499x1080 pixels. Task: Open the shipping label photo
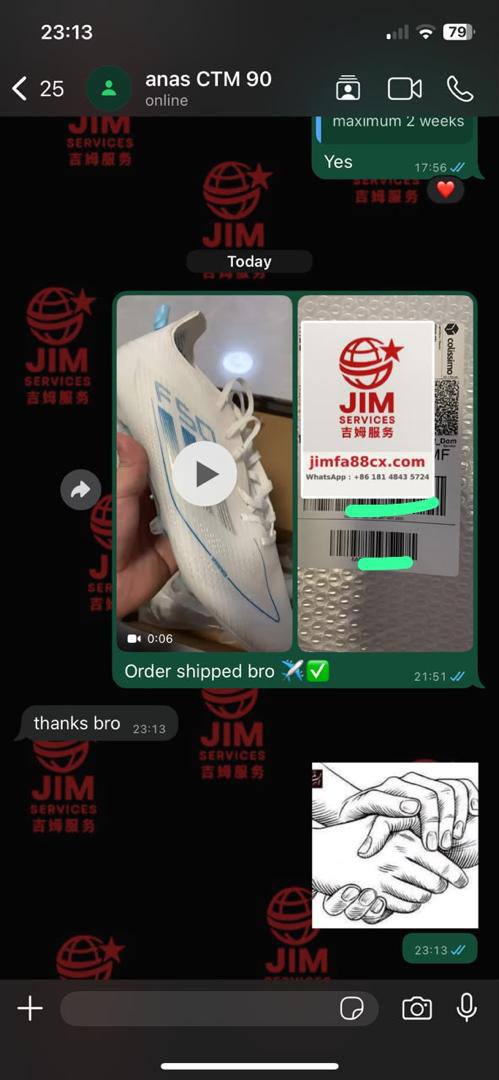pyautogui.click(x=385, y=473)
